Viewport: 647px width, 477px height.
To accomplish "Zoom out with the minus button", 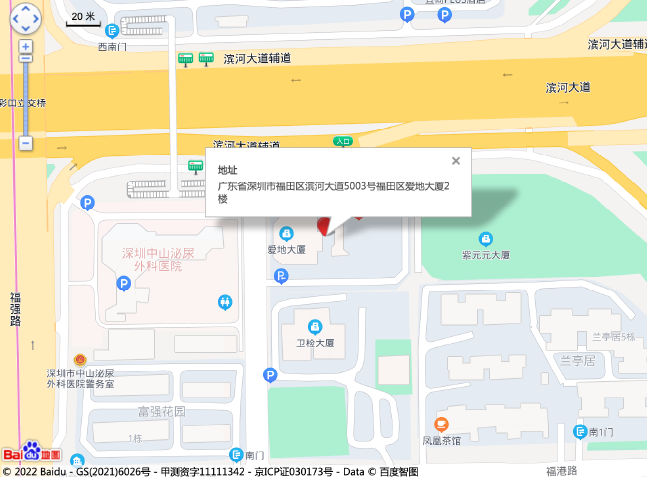I will [x=26, y=143].
